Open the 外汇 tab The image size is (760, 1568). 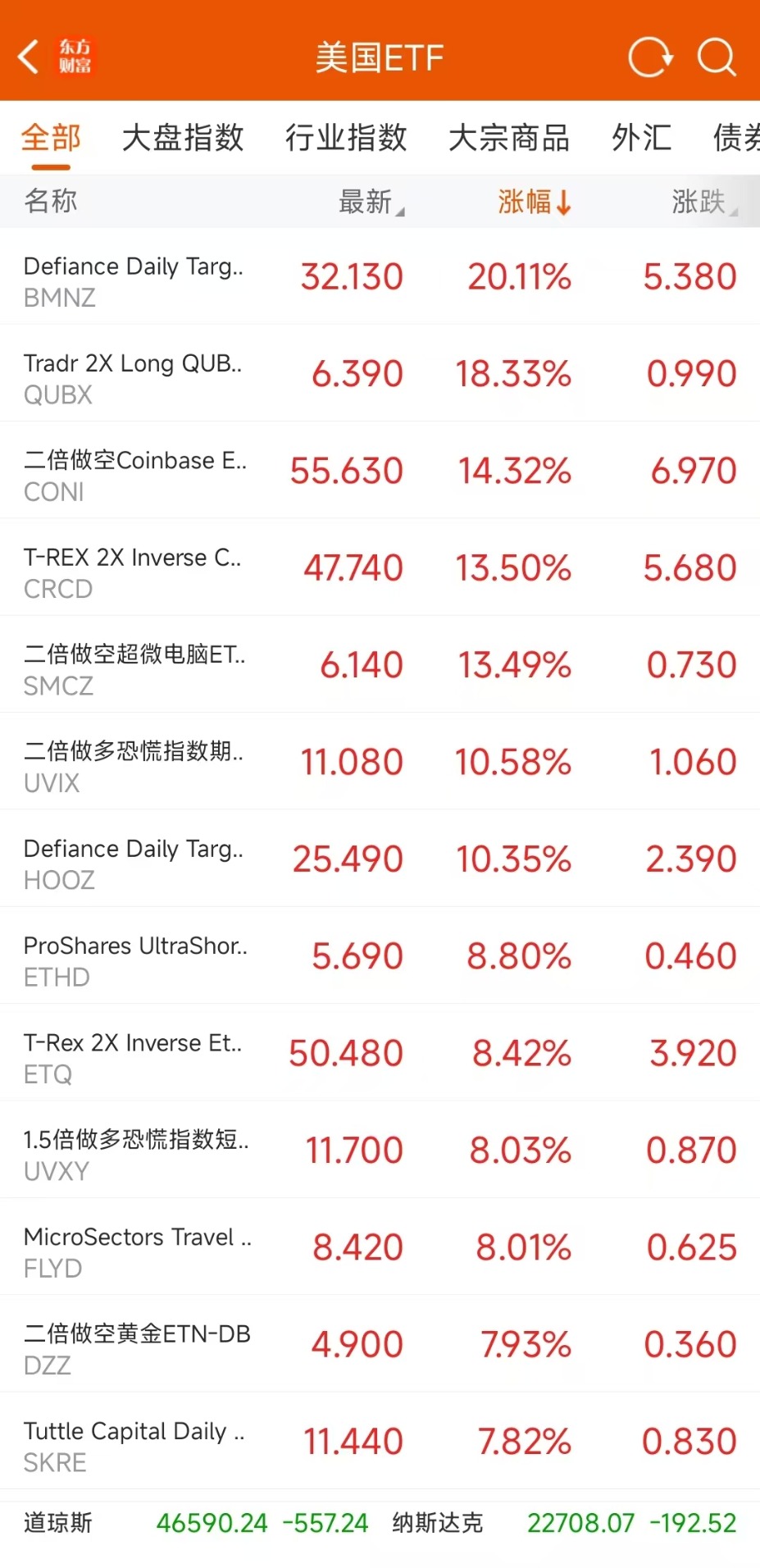642,138
